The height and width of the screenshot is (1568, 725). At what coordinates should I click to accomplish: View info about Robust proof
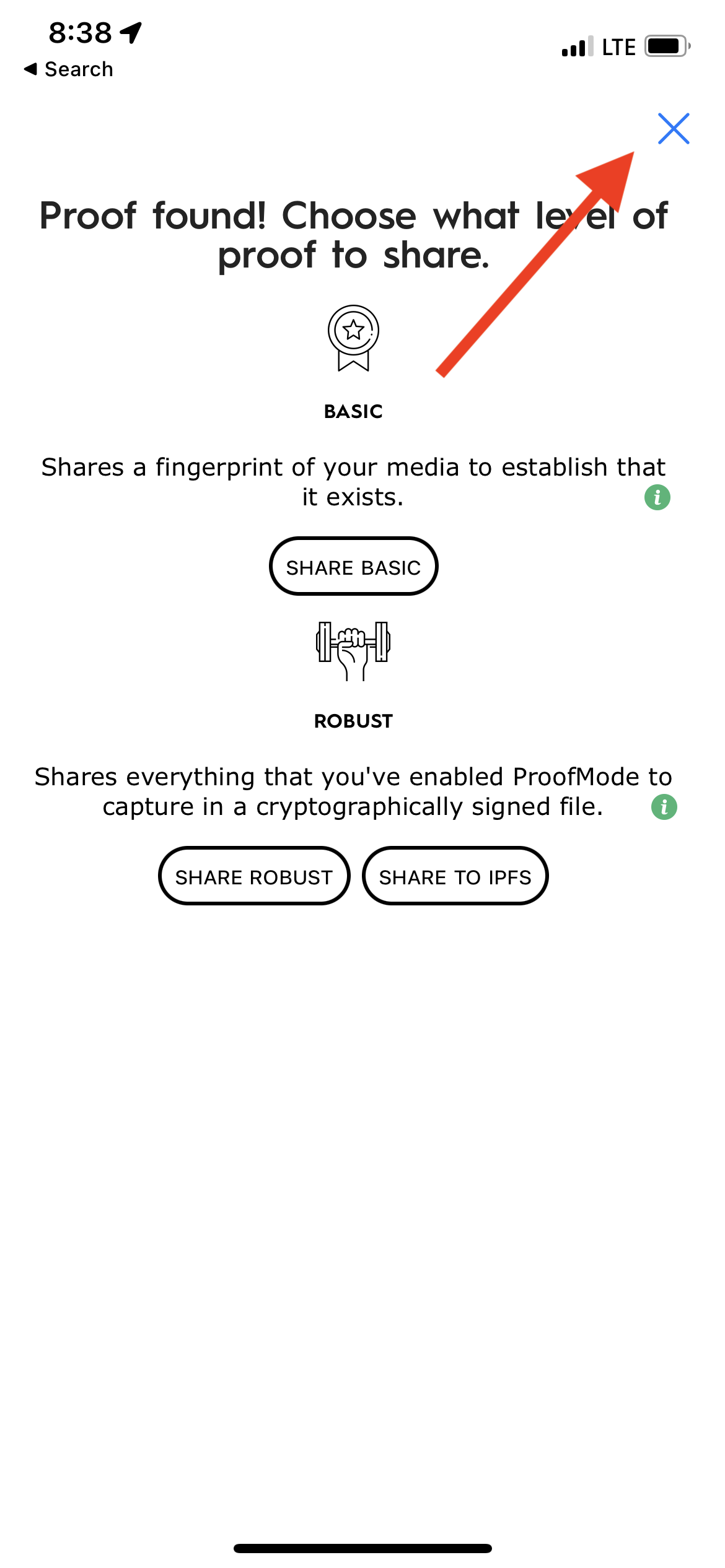click(x=664, y=807)
